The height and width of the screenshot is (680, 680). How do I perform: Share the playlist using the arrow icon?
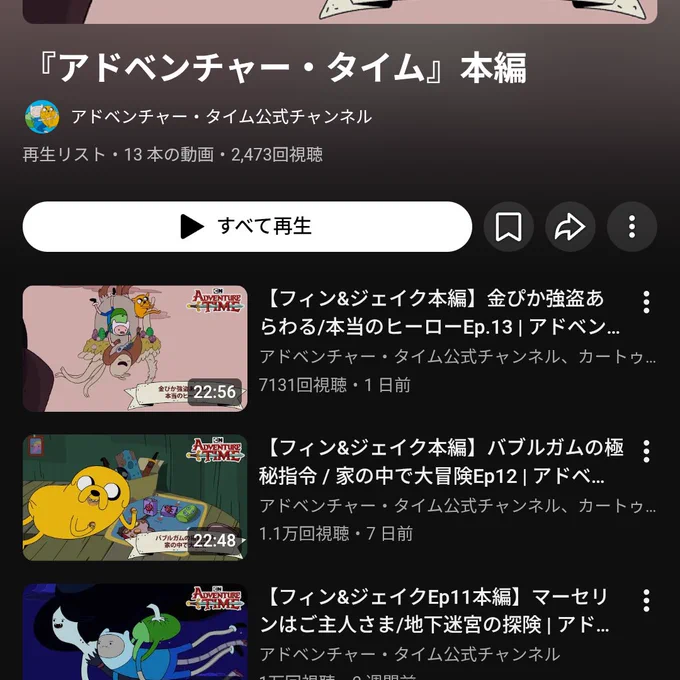click(570, 226)
